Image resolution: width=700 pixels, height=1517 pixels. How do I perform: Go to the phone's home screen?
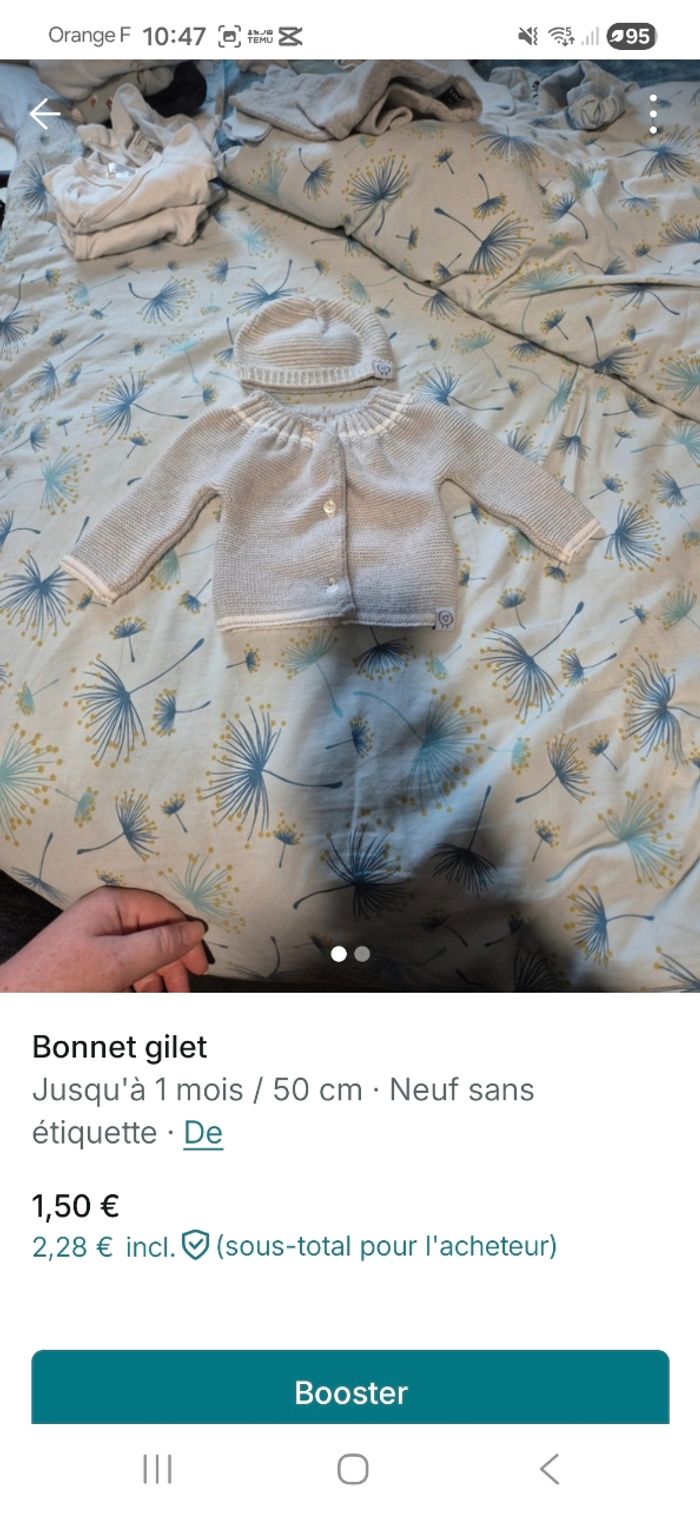[x=352, y=1469]
